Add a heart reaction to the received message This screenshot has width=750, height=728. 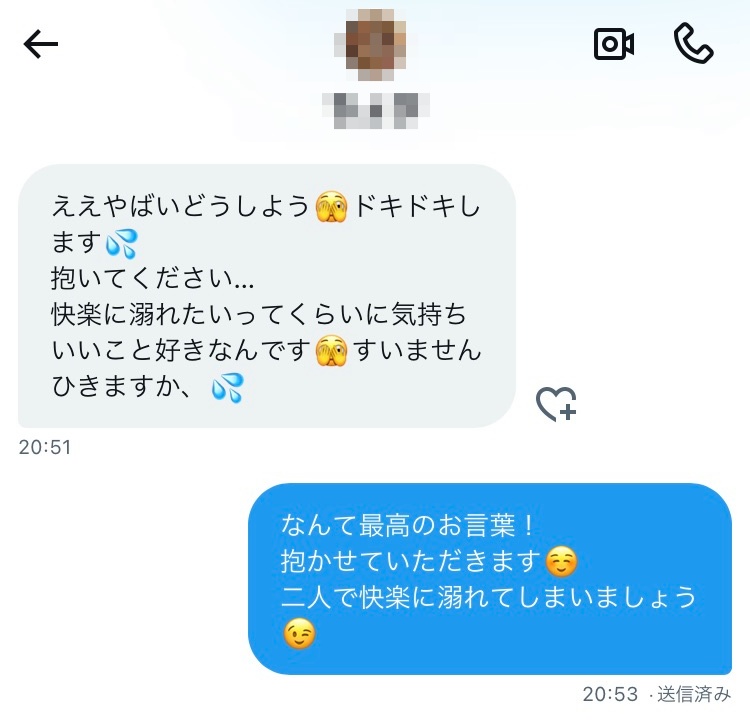tap(556, 404)
